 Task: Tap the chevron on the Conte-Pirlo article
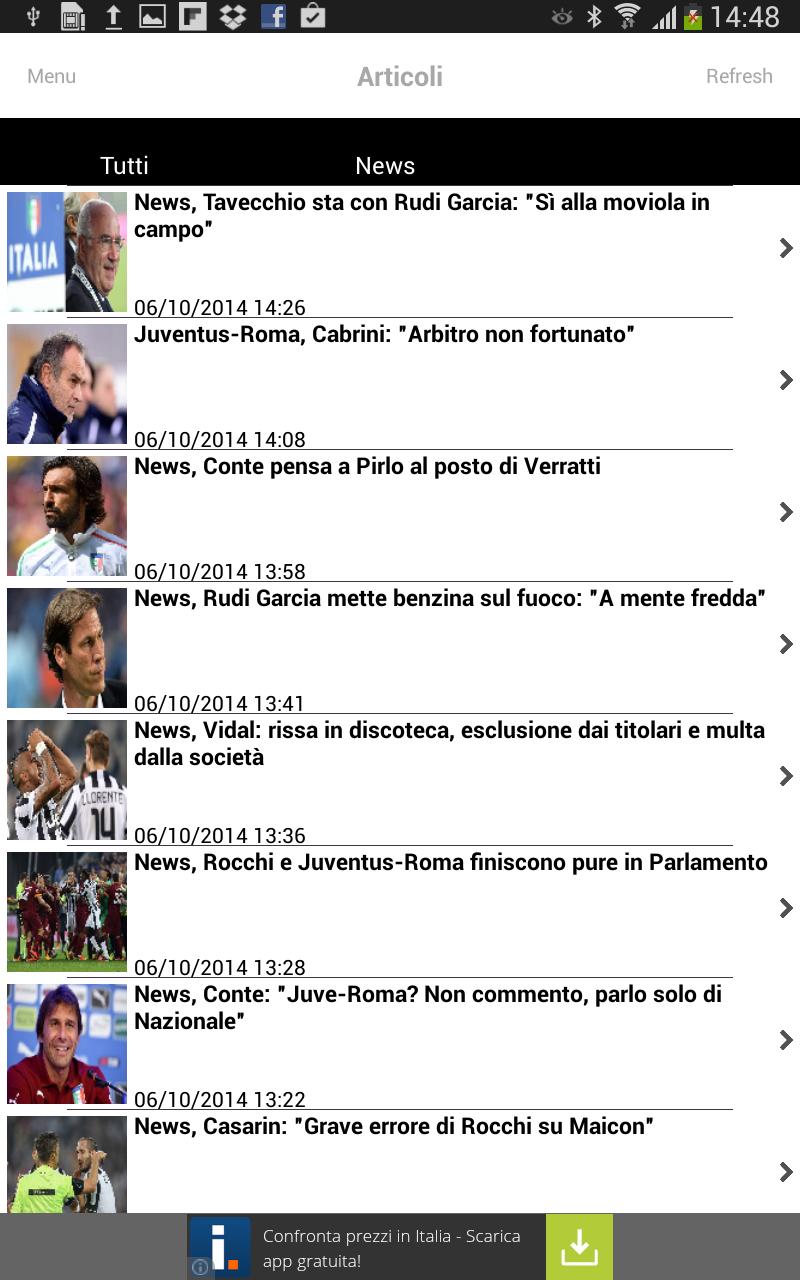pos(786,512)
